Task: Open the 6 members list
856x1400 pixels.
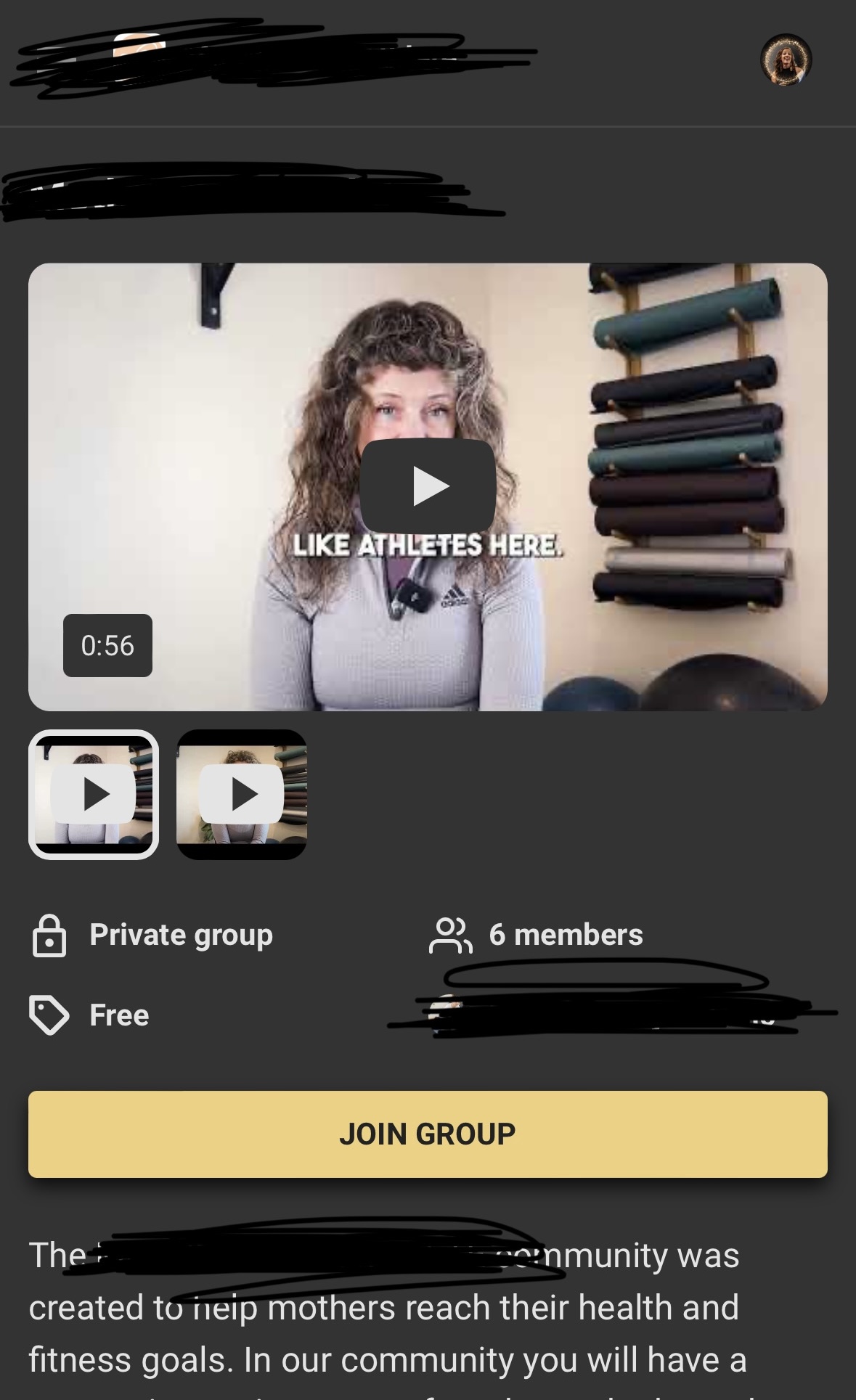Action: pyautogui.click(x=566, y=937)
